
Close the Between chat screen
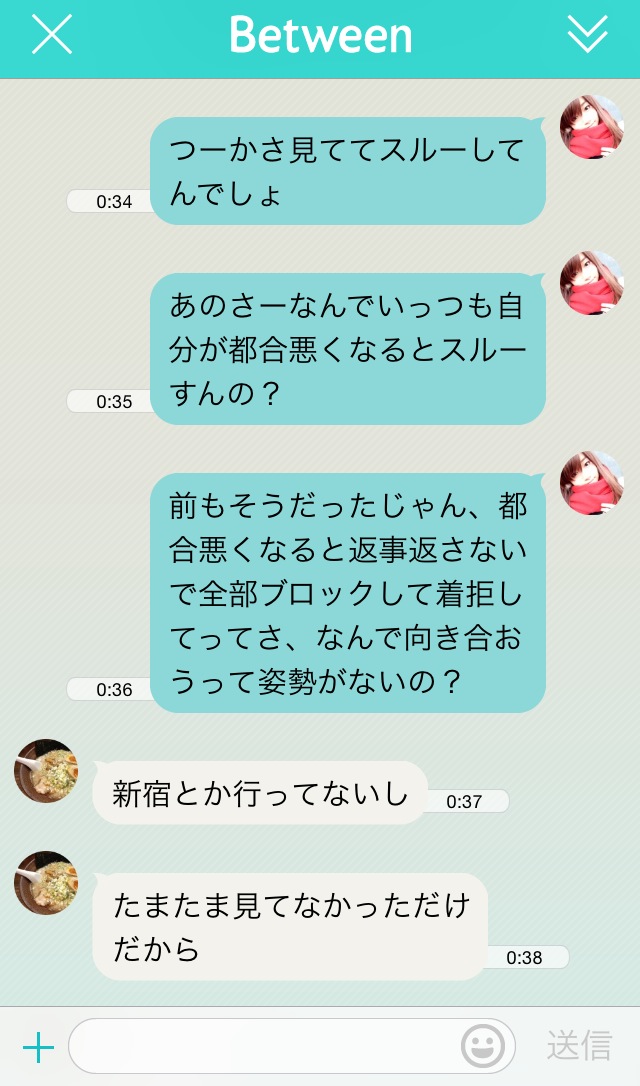click(x=52, y=35)
